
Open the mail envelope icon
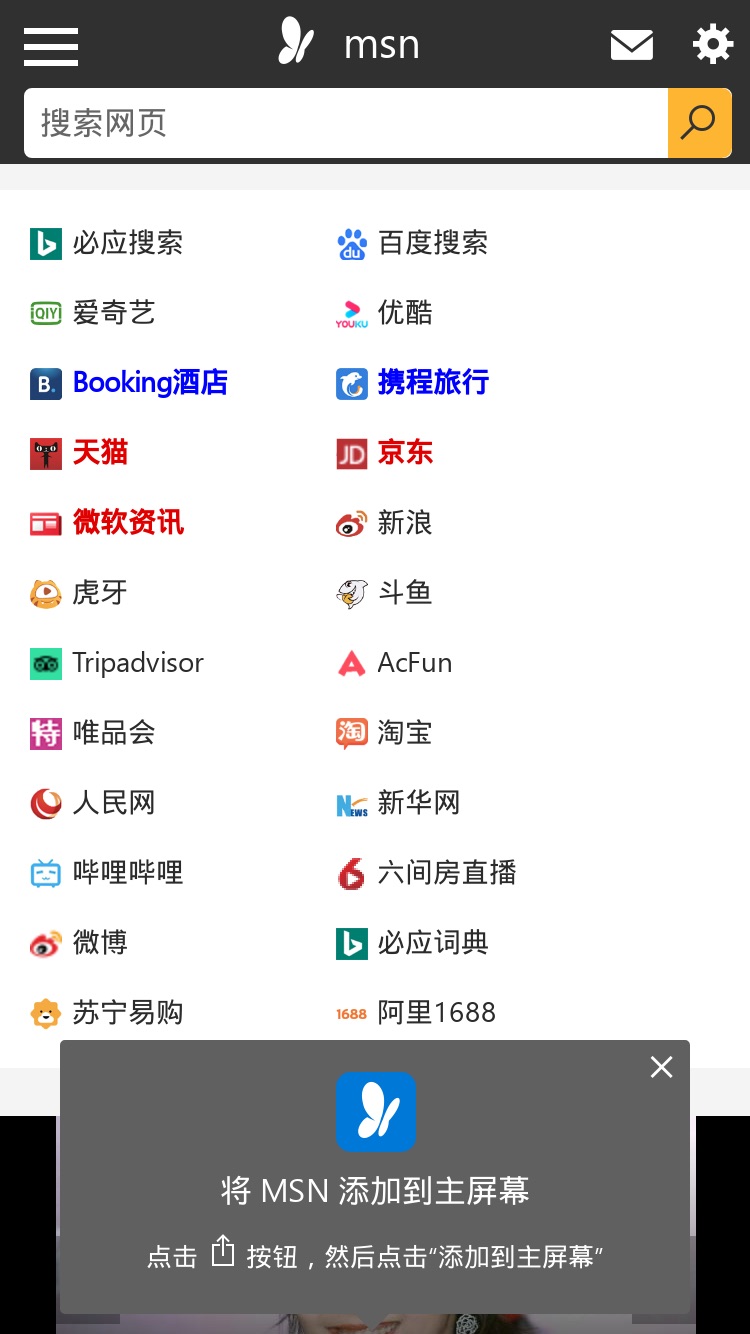tap(632, 45)
